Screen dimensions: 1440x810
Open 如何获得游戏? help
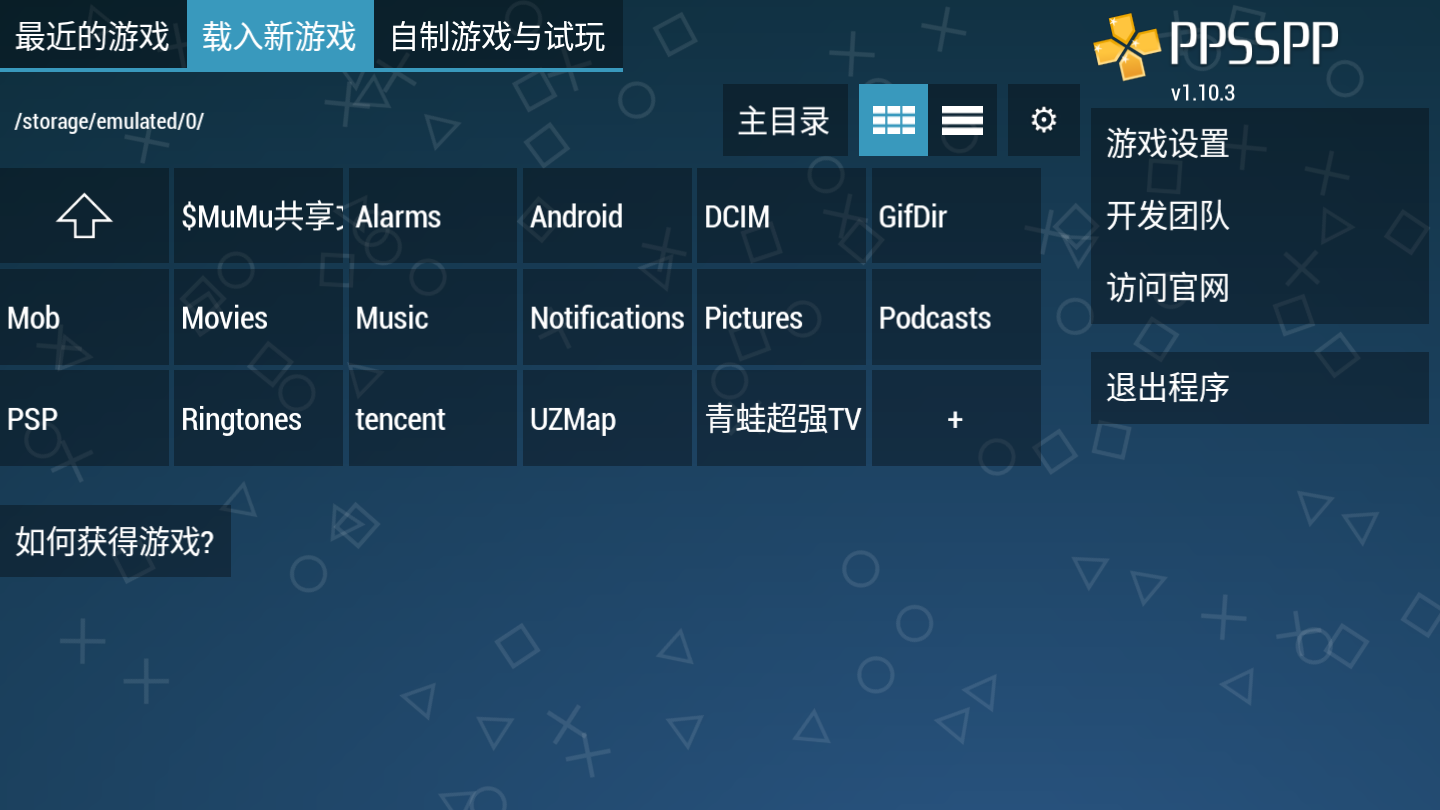[x=115, y=542]
